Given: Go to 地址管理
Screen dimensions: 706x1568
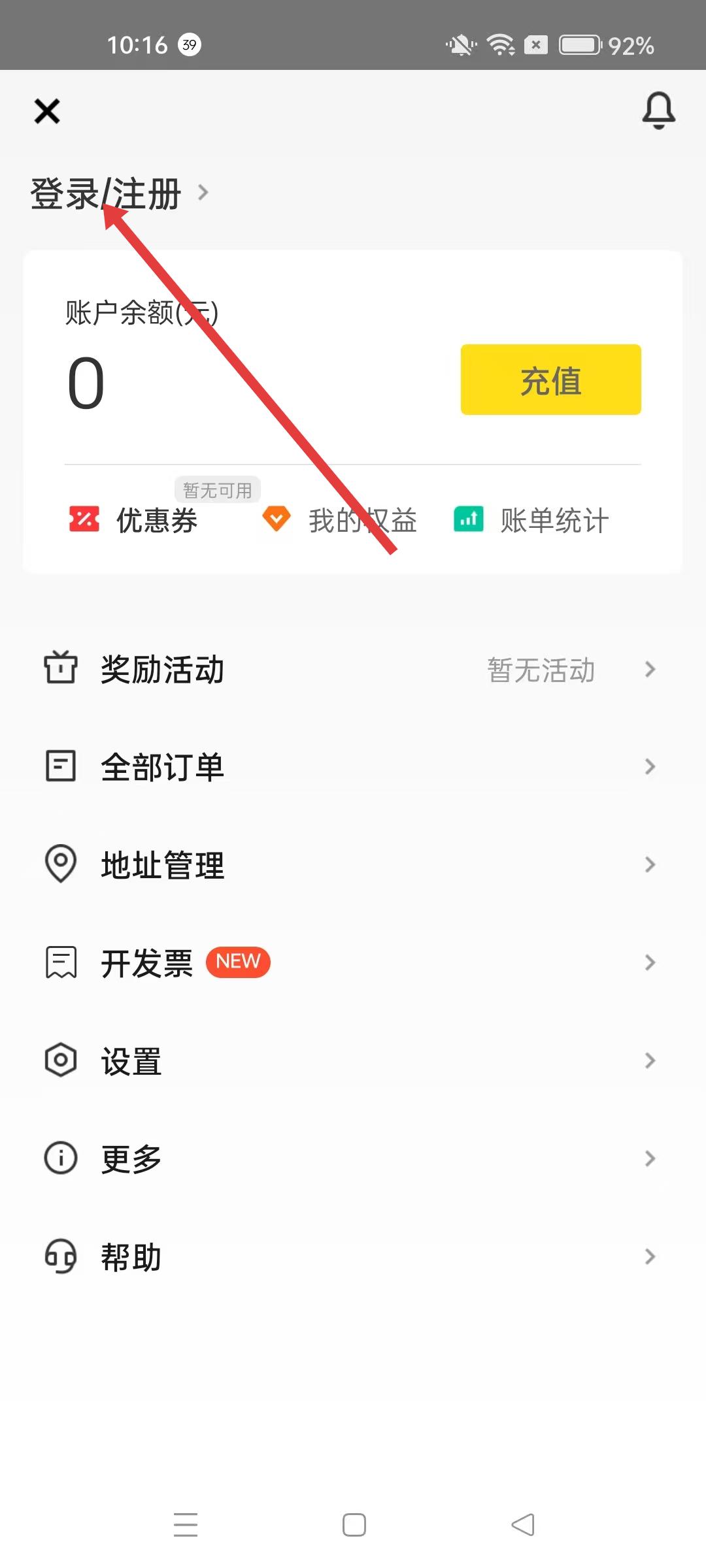Looking at the screenshot, I should (353, 865).
